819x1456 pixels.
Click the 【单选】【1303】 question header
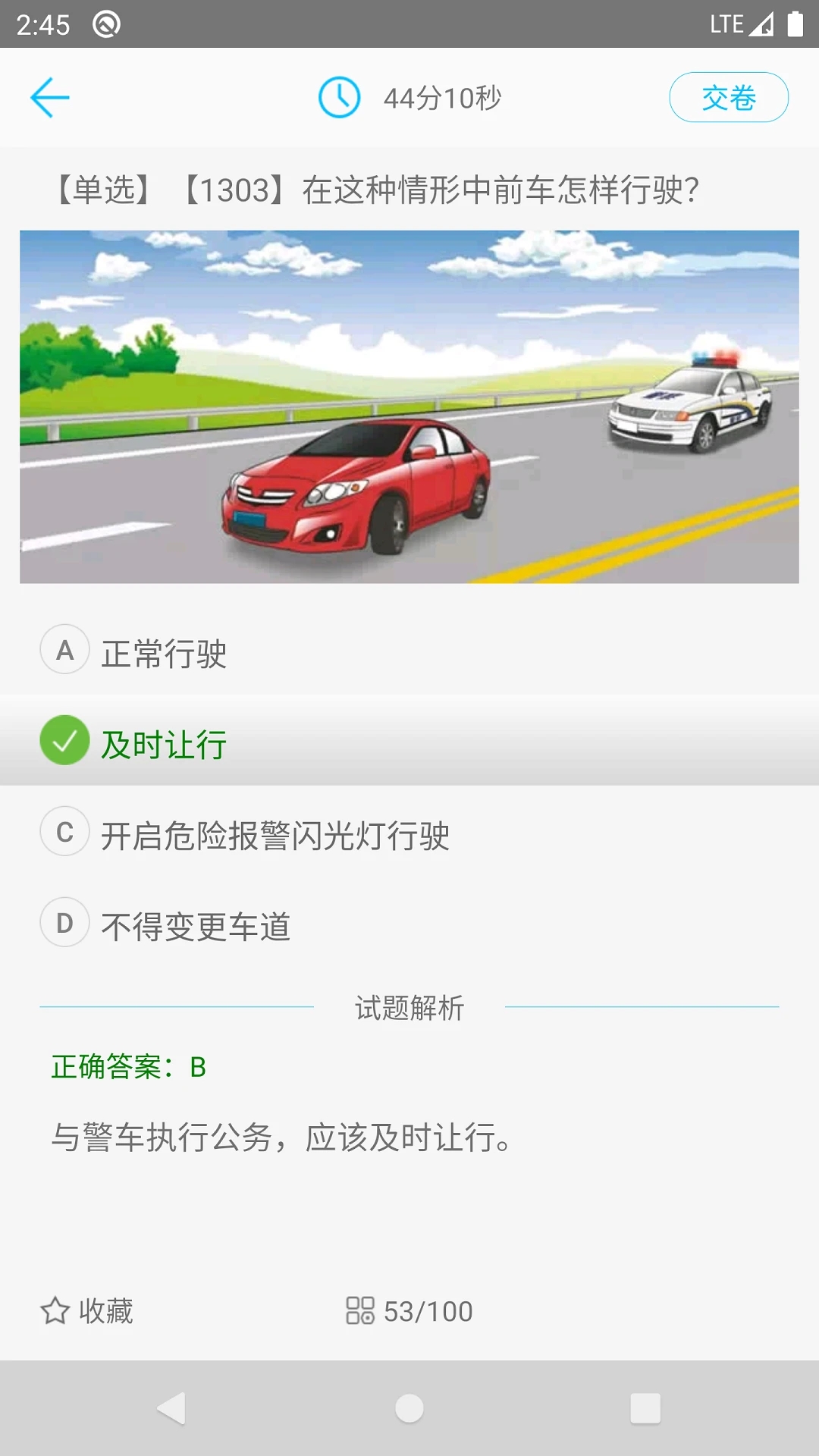(x=377, y=188)
